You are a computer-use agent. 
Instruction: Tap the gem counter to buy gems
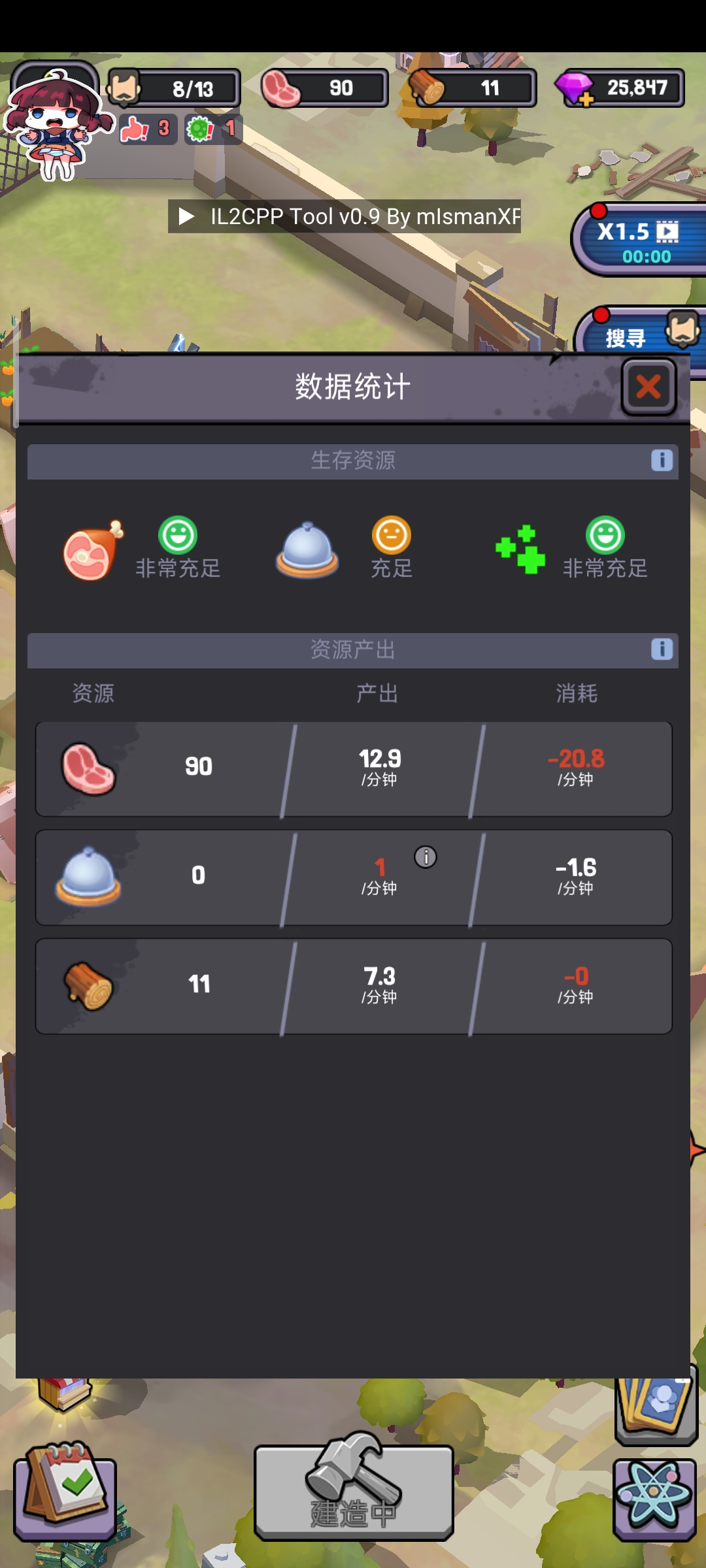[620, 88]
